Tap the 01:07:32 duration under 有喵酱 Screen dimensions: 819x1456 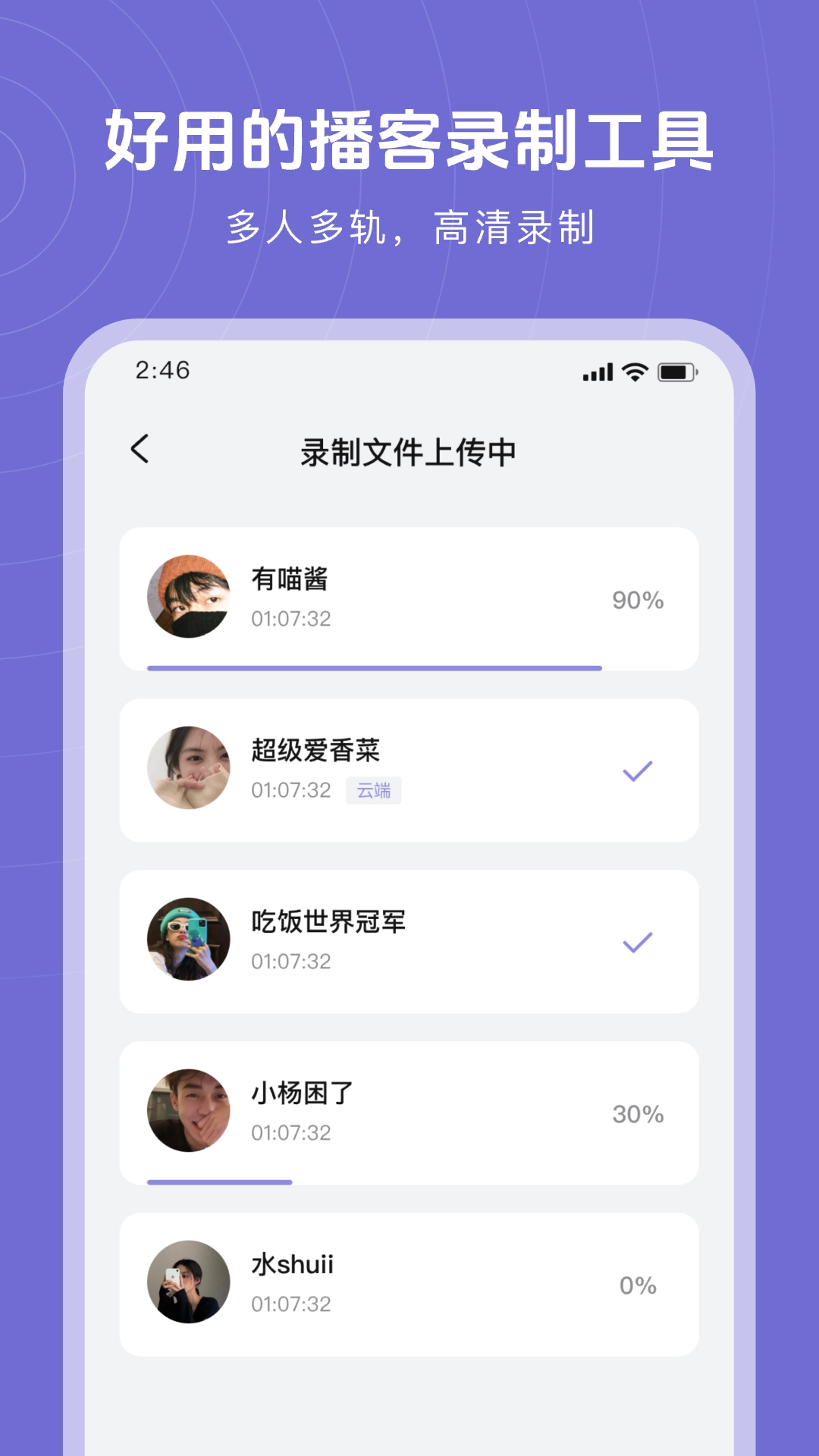point(293,619)
